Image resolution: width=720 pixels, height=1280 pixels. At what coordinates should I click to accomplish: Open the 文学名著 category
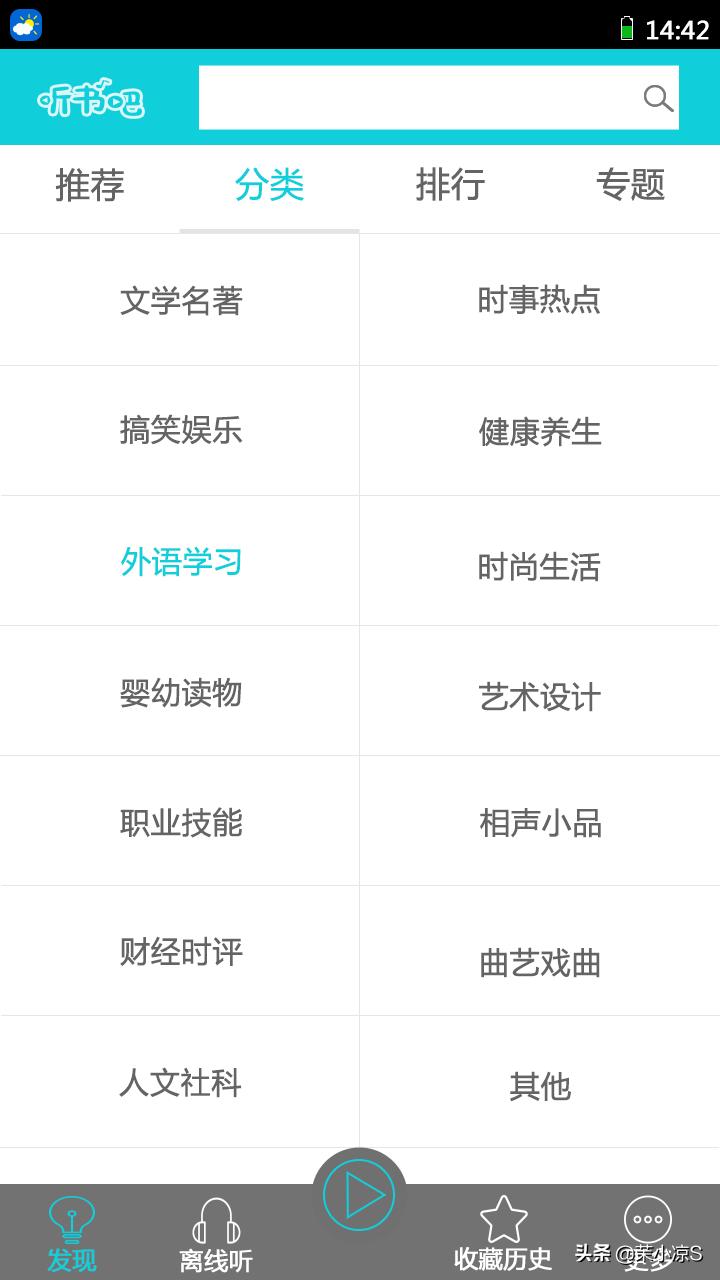pyautogui.click(x=180, y=300)
